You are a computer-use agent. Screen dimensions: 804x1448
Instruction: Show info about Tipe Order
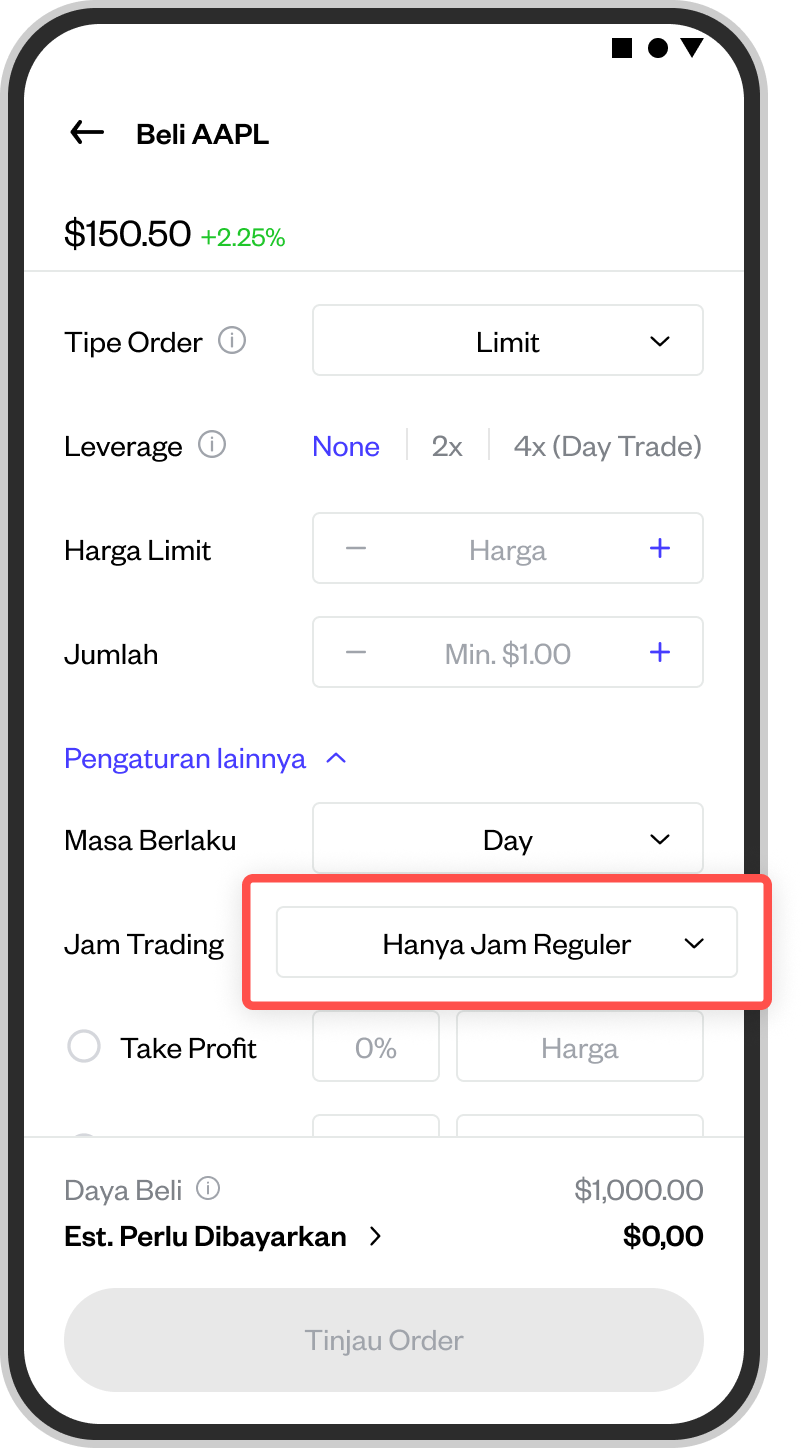(x=232, y=341)
